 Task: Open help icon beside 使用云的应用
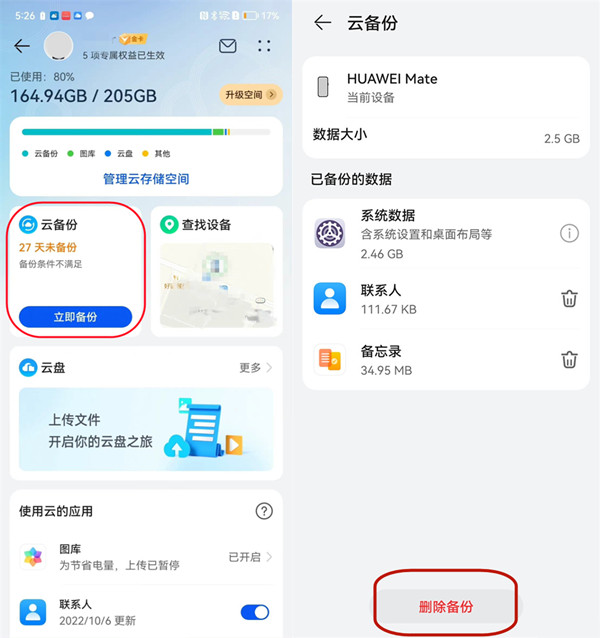264,511
